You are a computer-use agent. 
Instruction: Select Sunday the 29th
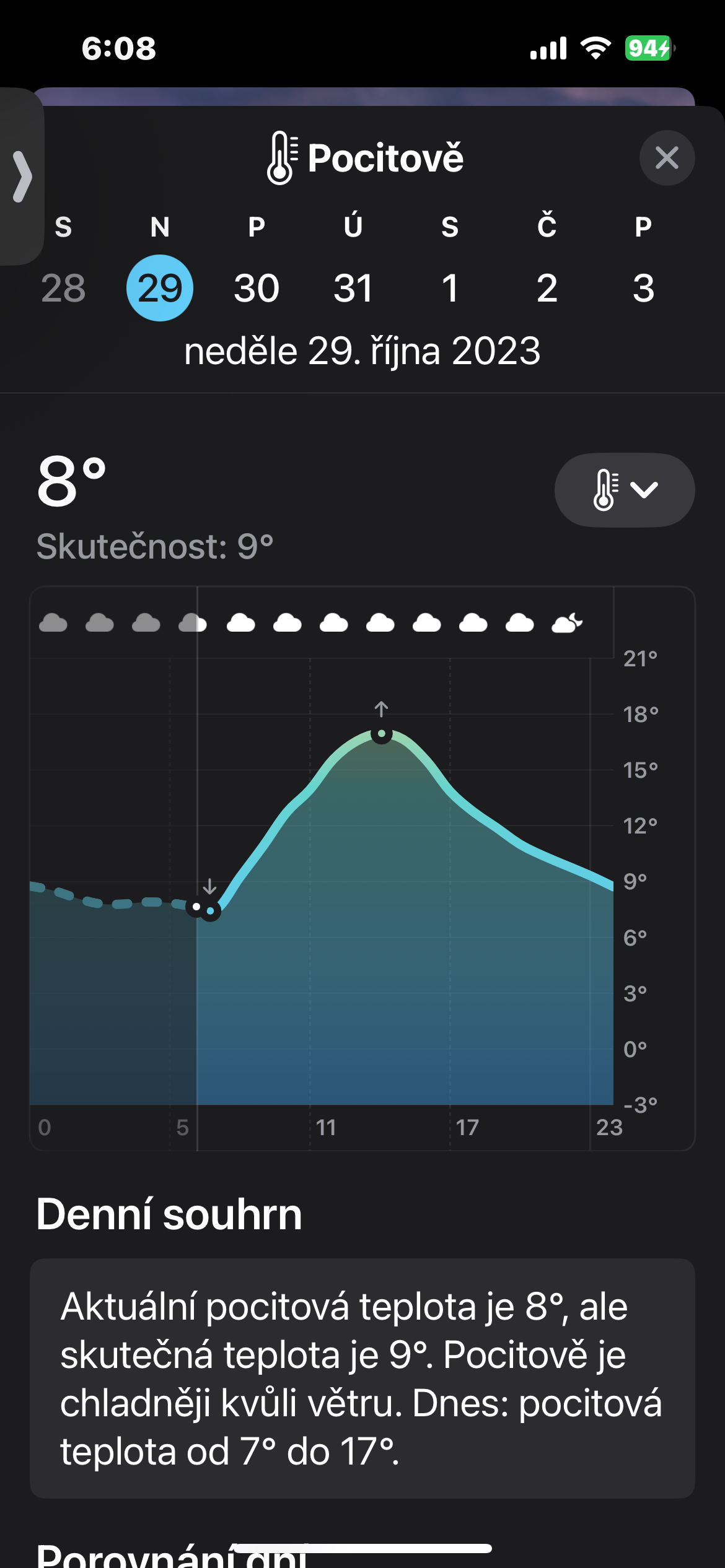pyautogui.click(x=160, y=288)
